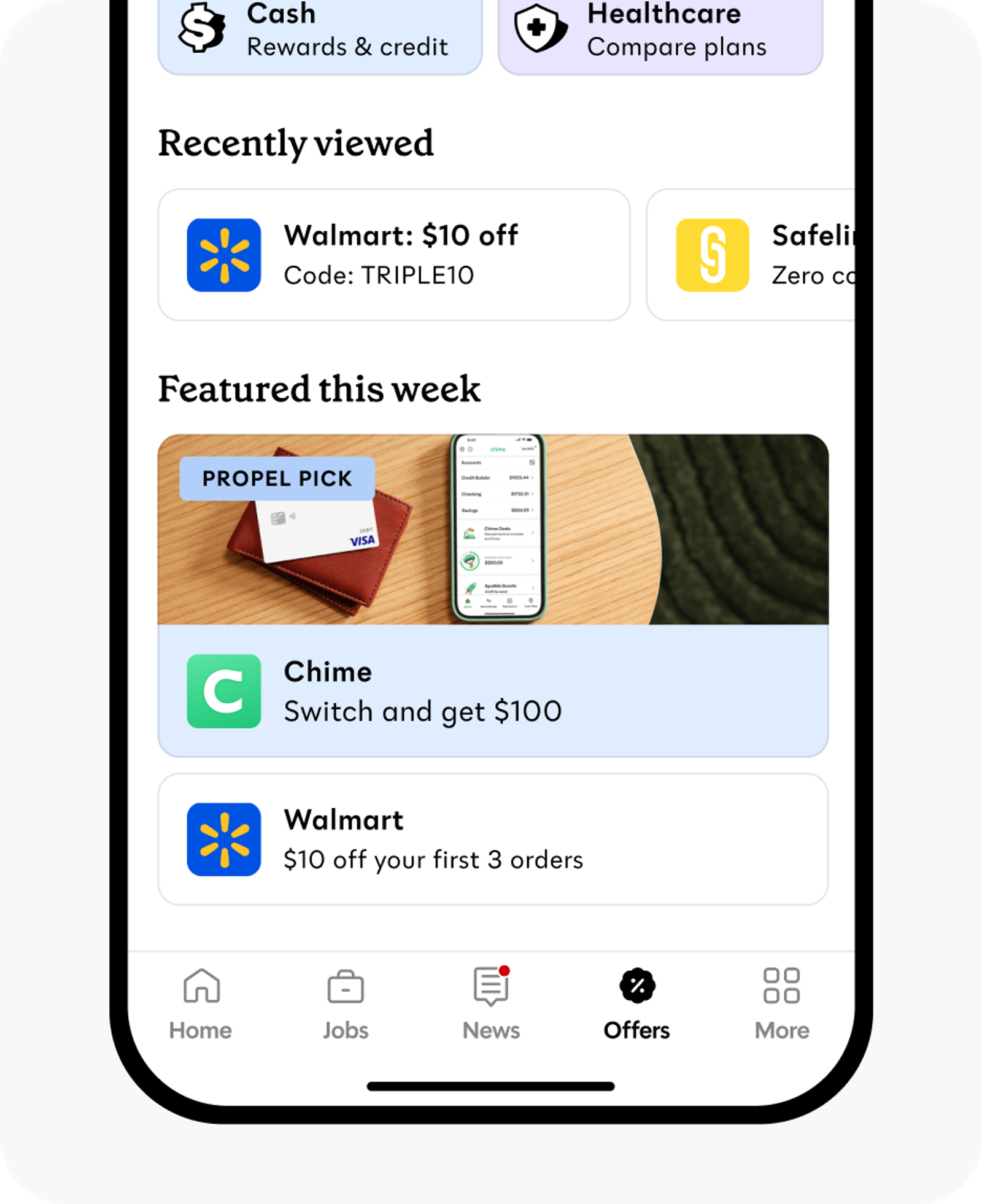The width and height of the screenshot is (982, 1204).
Task: Open the Cash rewards & credit card
Action: click(x=320, y=34)
